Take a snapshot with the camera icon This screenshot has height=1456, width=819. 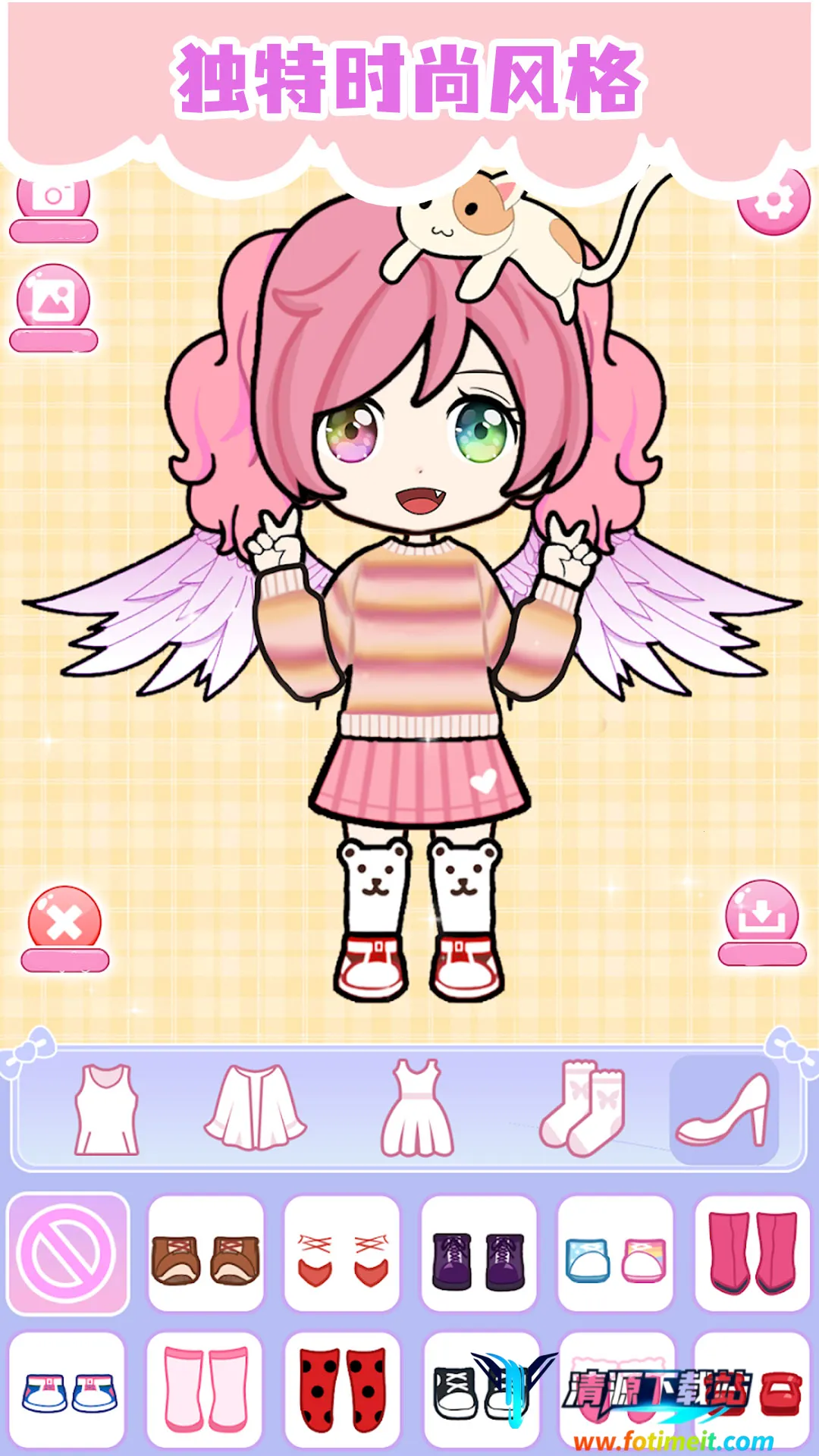(x=53, y=199)
